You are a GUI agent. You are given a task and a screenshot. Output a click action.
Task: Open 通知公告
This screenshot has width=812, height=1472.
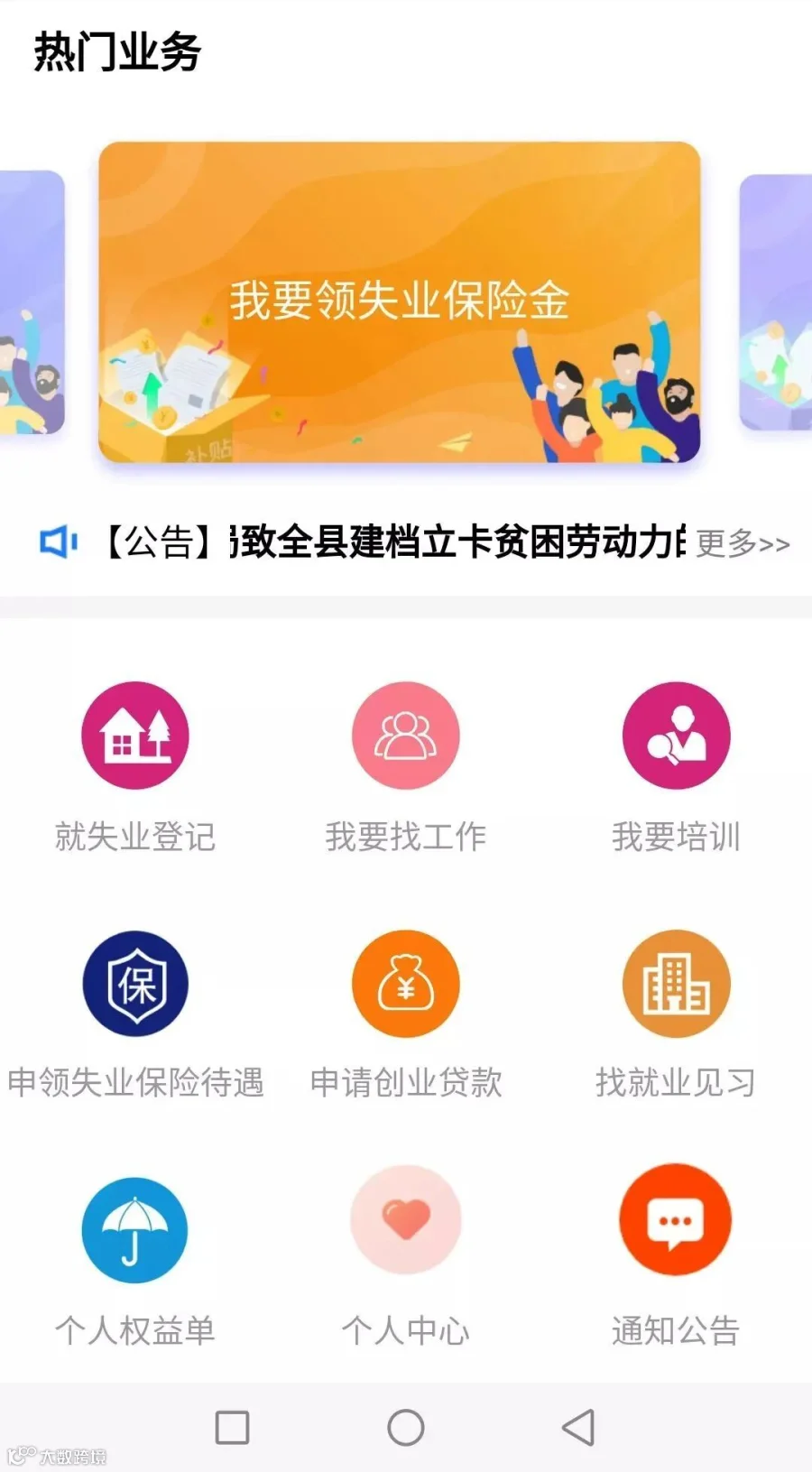(676, 1257)
